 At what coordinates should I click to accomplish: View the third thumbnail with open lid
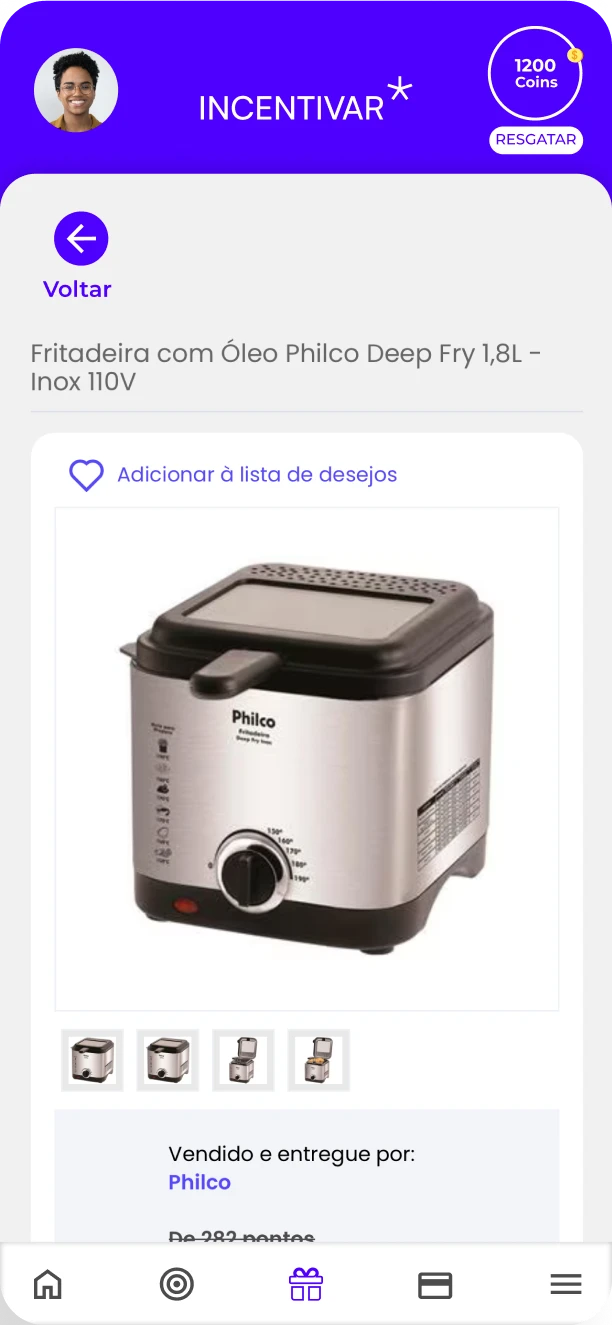[243, 1060]
